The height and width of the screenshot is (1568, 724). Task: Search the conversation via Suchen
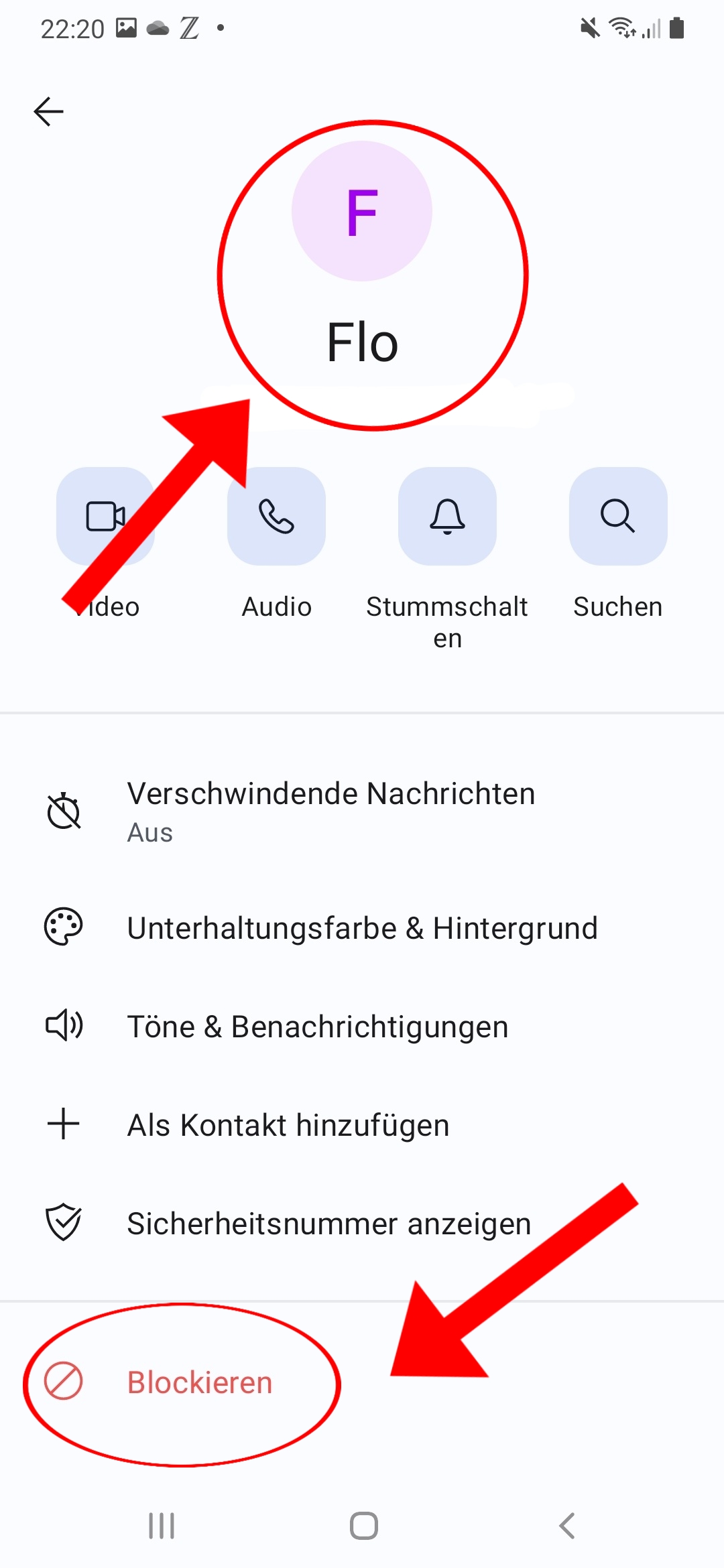pos(618,516)
